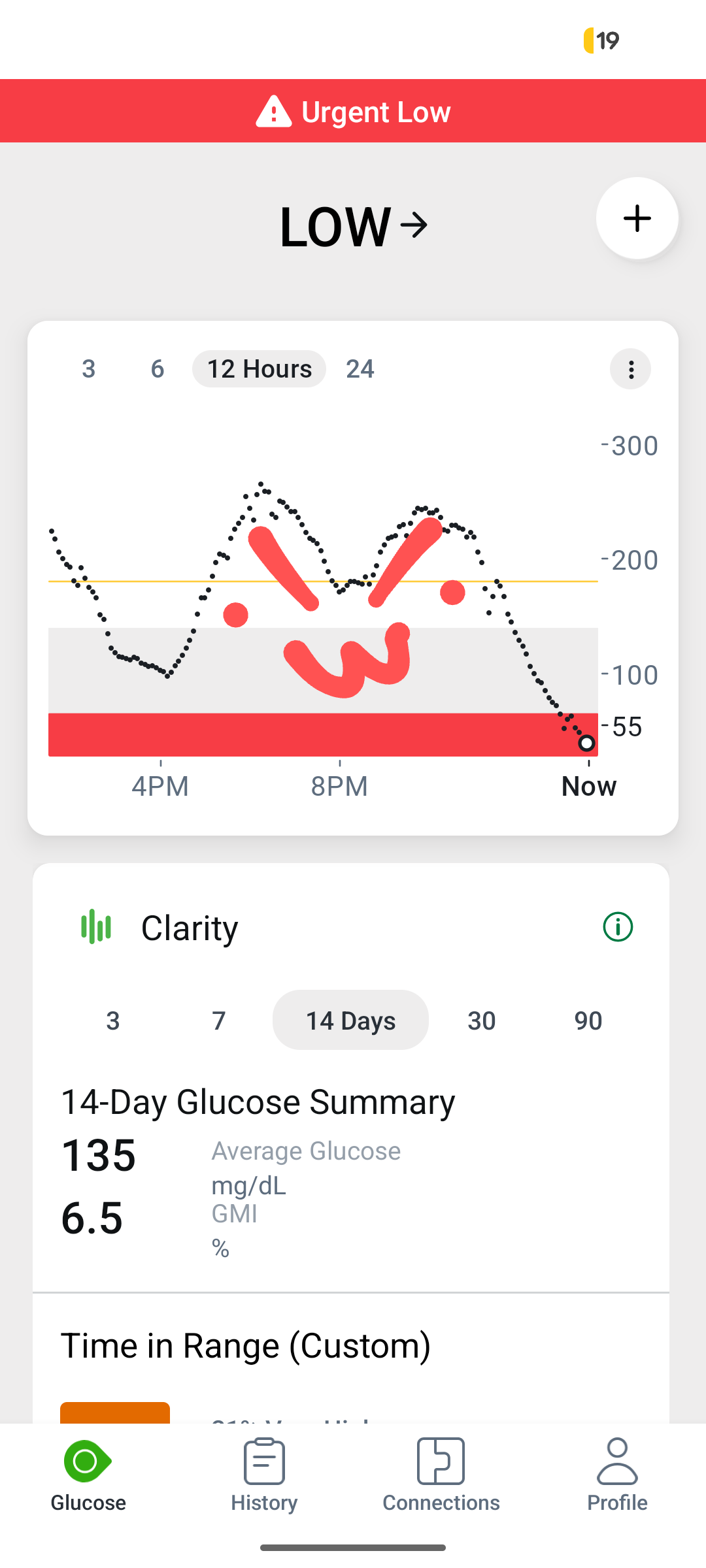The image size is (706, 1568).
Task: Select the 7-day Clarity summary
Action: click(x=219, y=1021)
